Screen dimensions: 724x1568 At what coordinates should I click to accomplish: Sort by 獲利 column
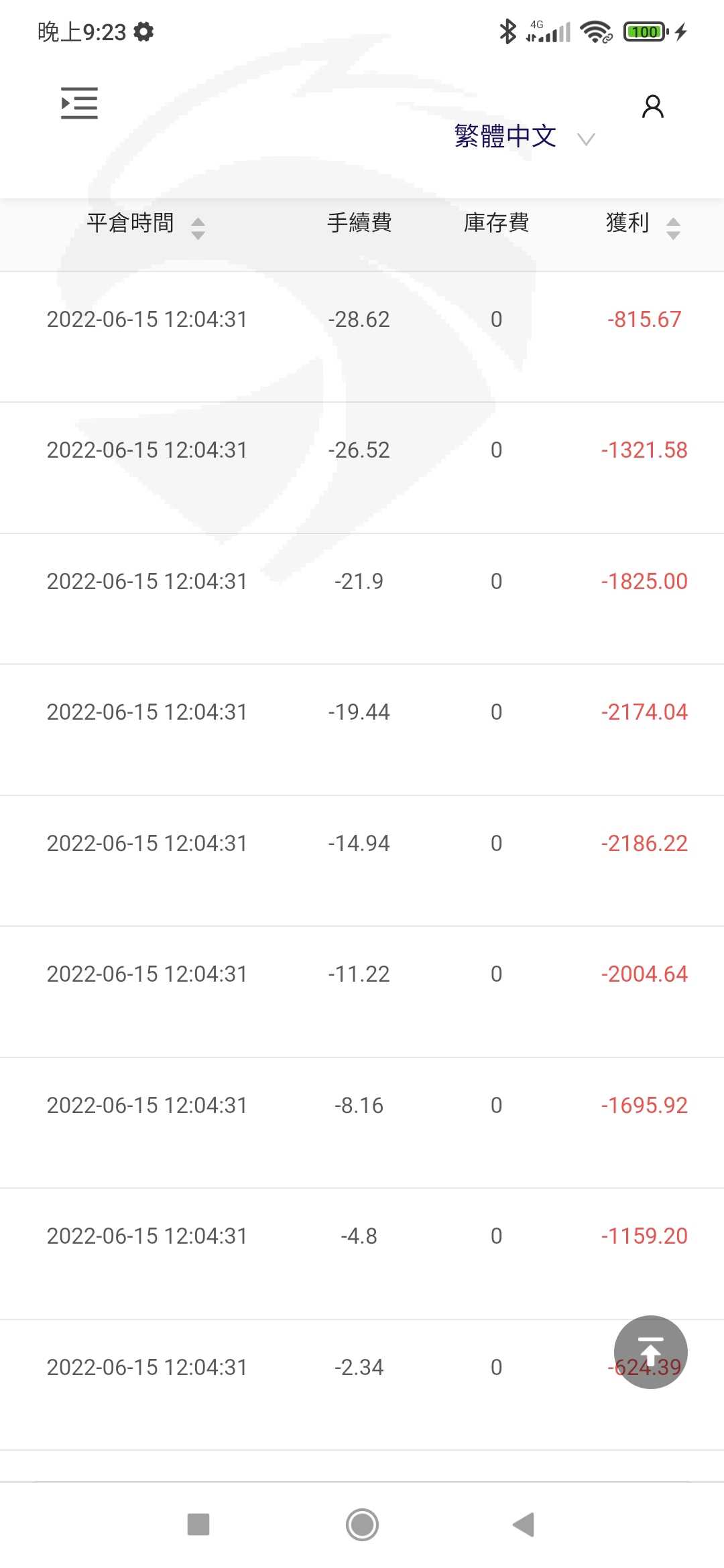[643, 224]
